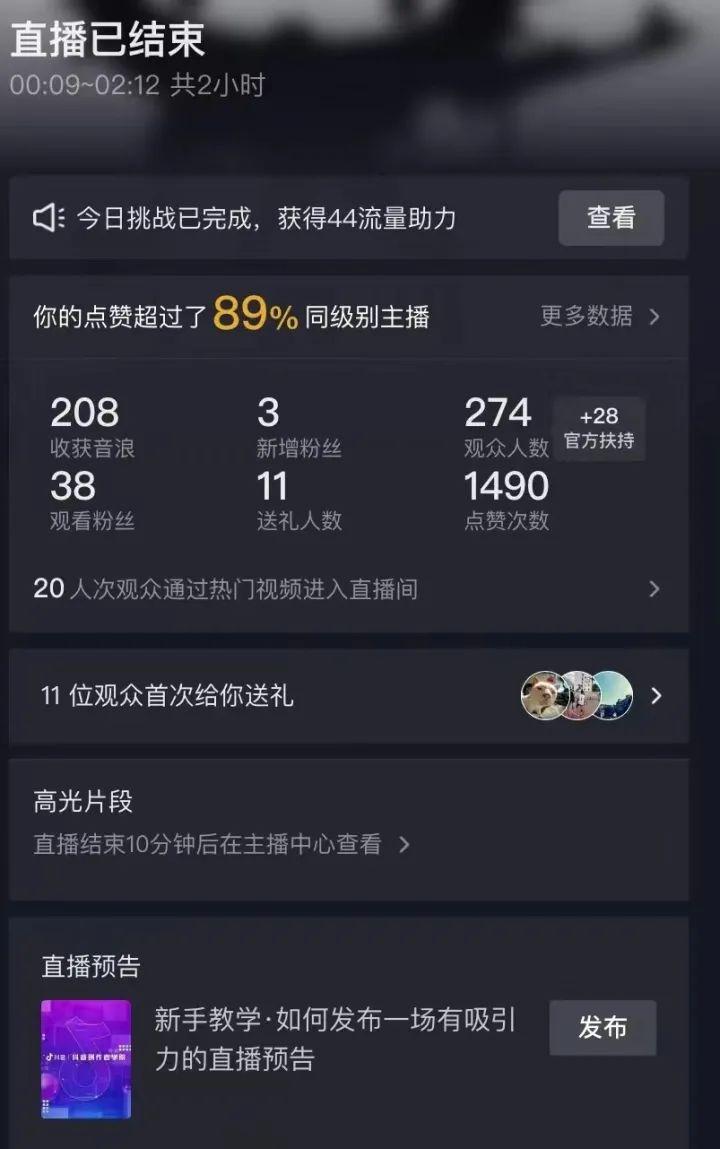Open the 20人次观众通过热门视频进入直播间 row
Image resolution: width=720 pixels, height=1149 pixels.
[348, 589]
